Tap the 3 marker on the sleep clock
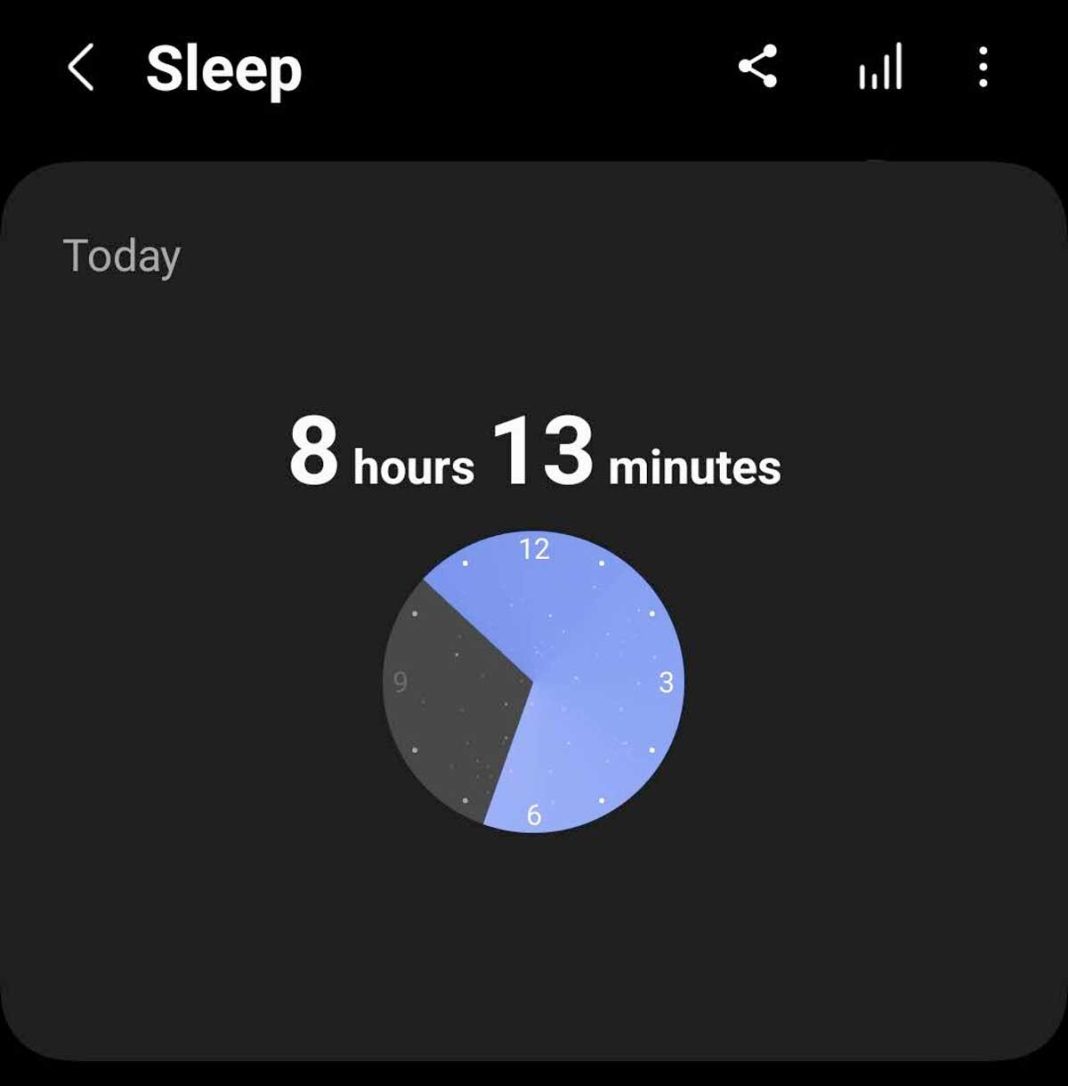 (663, 683)
